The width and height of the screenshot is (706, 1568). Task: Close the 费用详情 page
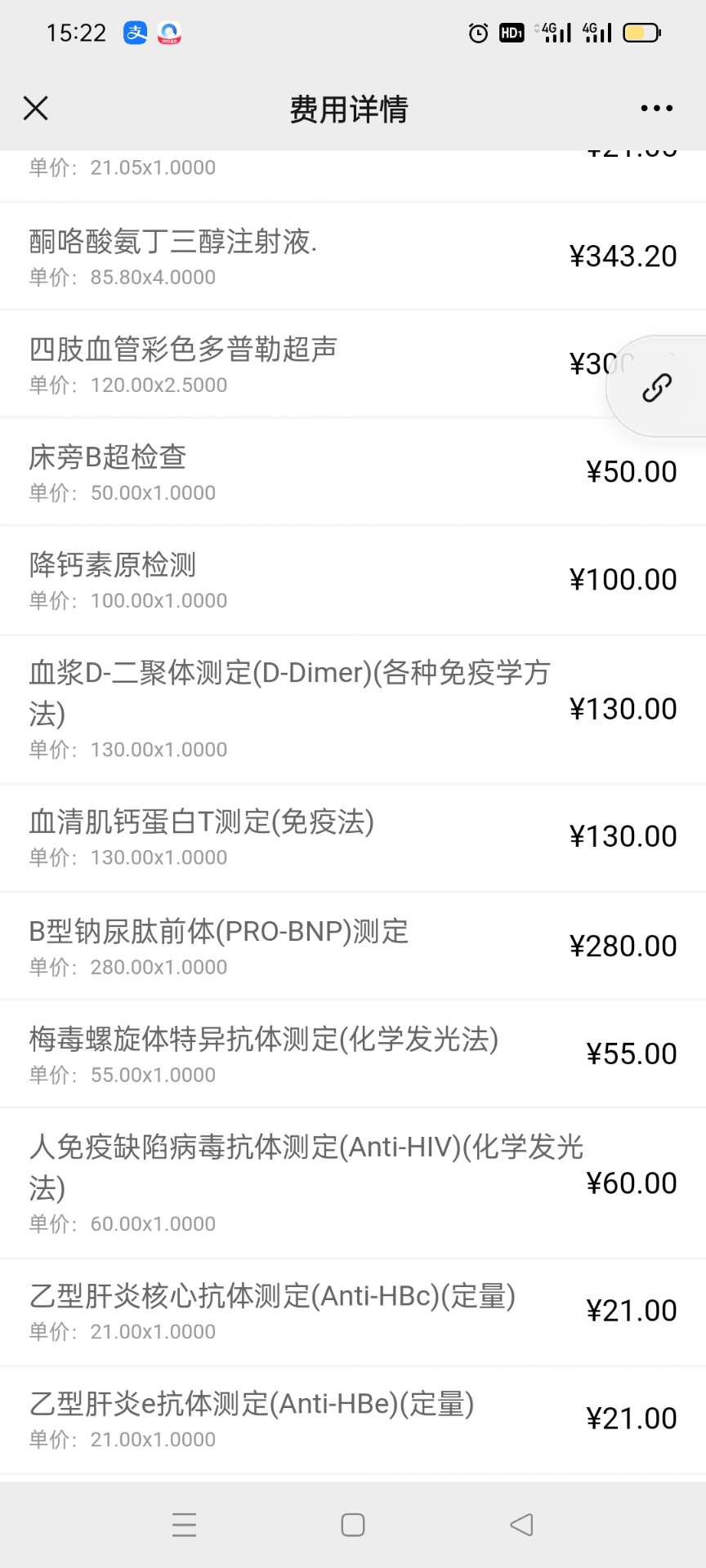(x=36, y=108)
